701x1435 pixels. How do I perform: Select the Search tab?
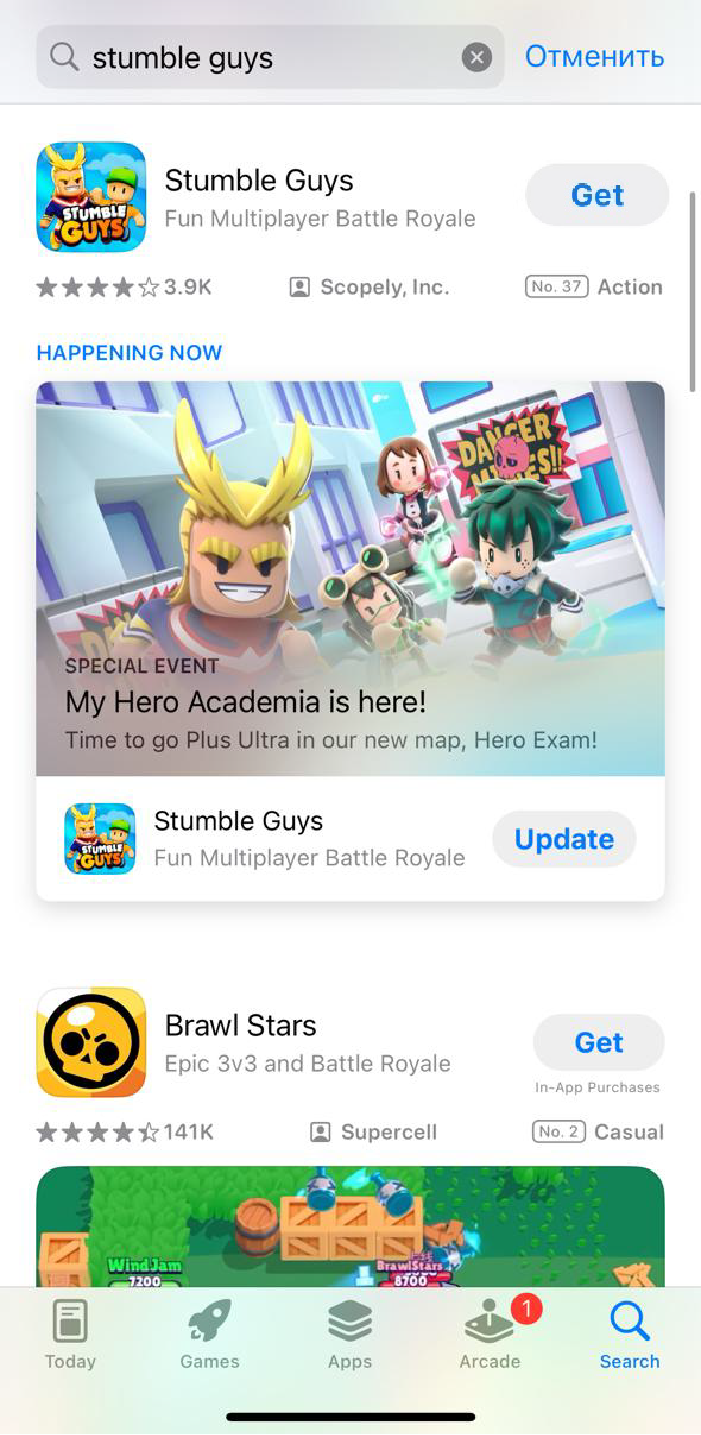629,1335
